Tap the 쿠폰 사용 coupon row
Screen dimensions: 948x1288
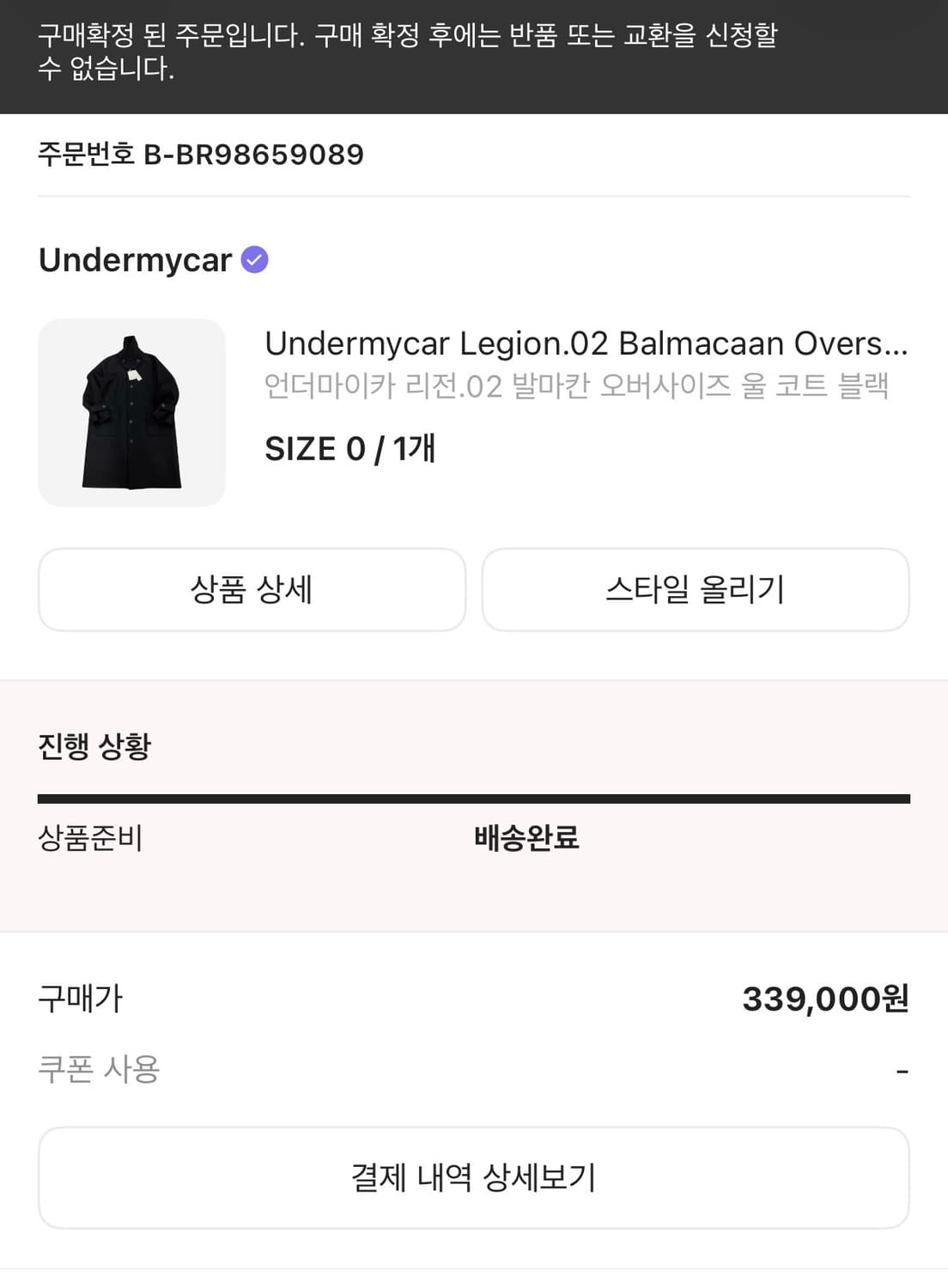coord(97,1069)
